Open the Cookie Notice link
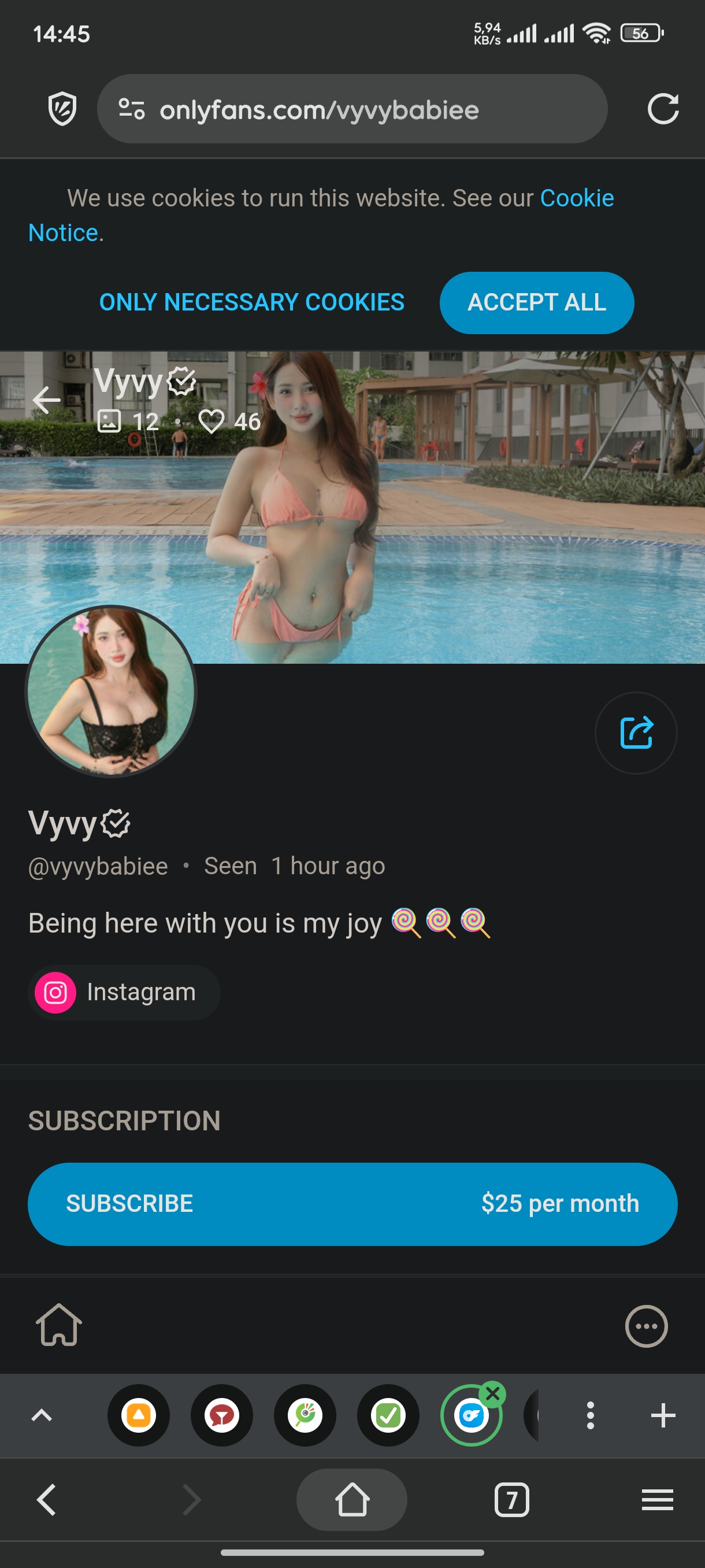The height and width of the screenshot is (1568, 705). (x=576, y=198)
